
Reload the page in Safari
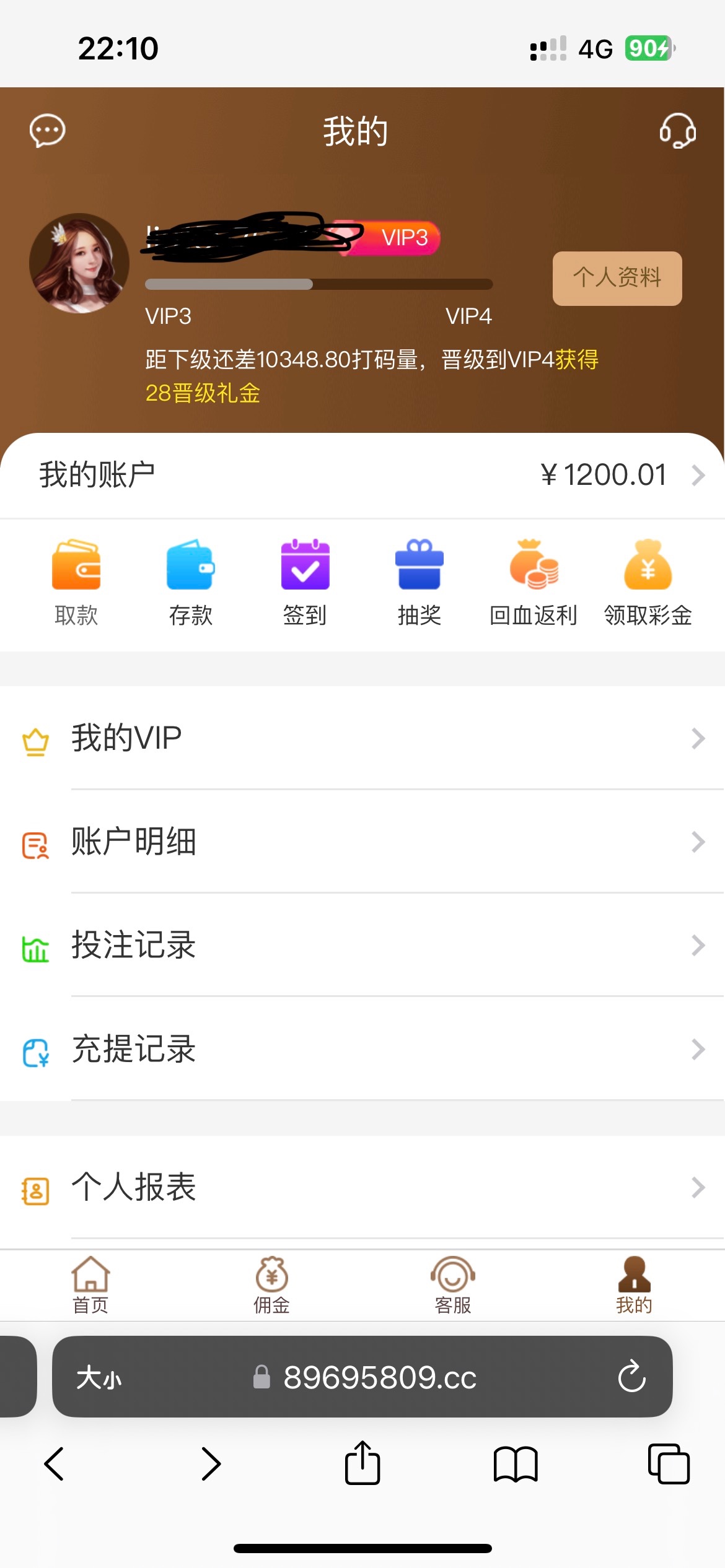[x=631, y=1378]
